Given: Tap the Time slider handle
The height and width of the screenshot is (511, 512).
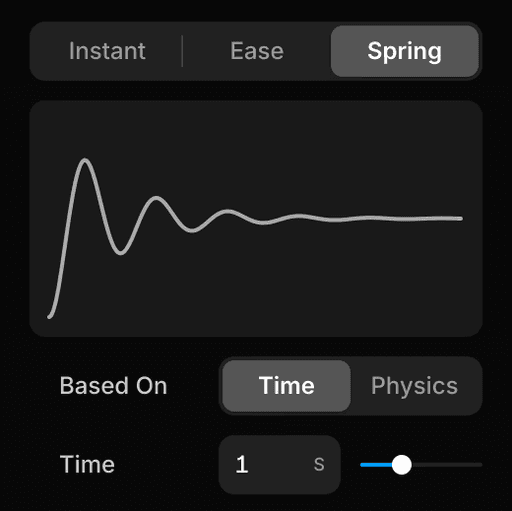Looking at the screenshot, I should 401,464.
